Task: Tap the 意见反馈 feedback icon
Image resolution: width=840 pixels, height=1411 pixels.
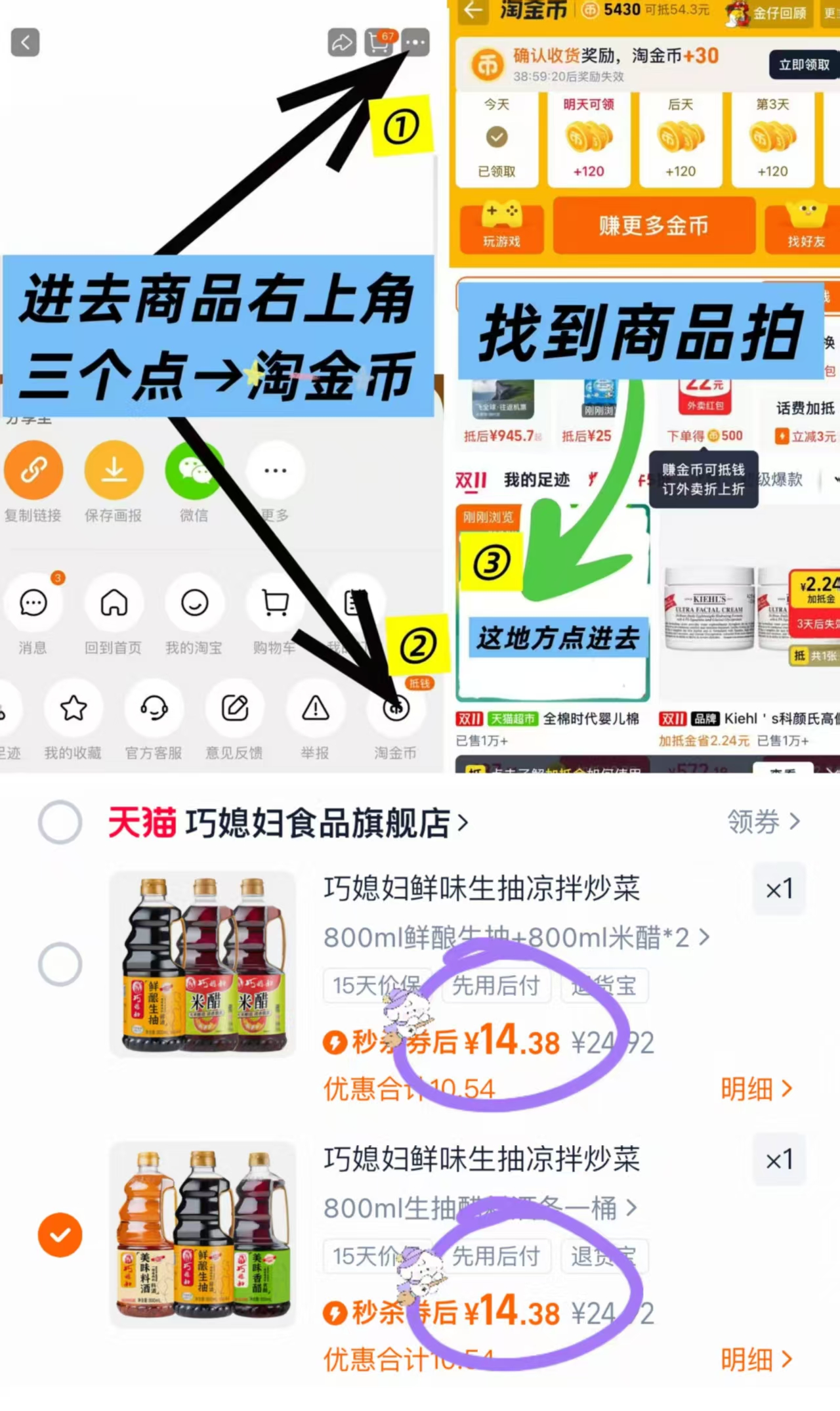Action: pos(234,709)
